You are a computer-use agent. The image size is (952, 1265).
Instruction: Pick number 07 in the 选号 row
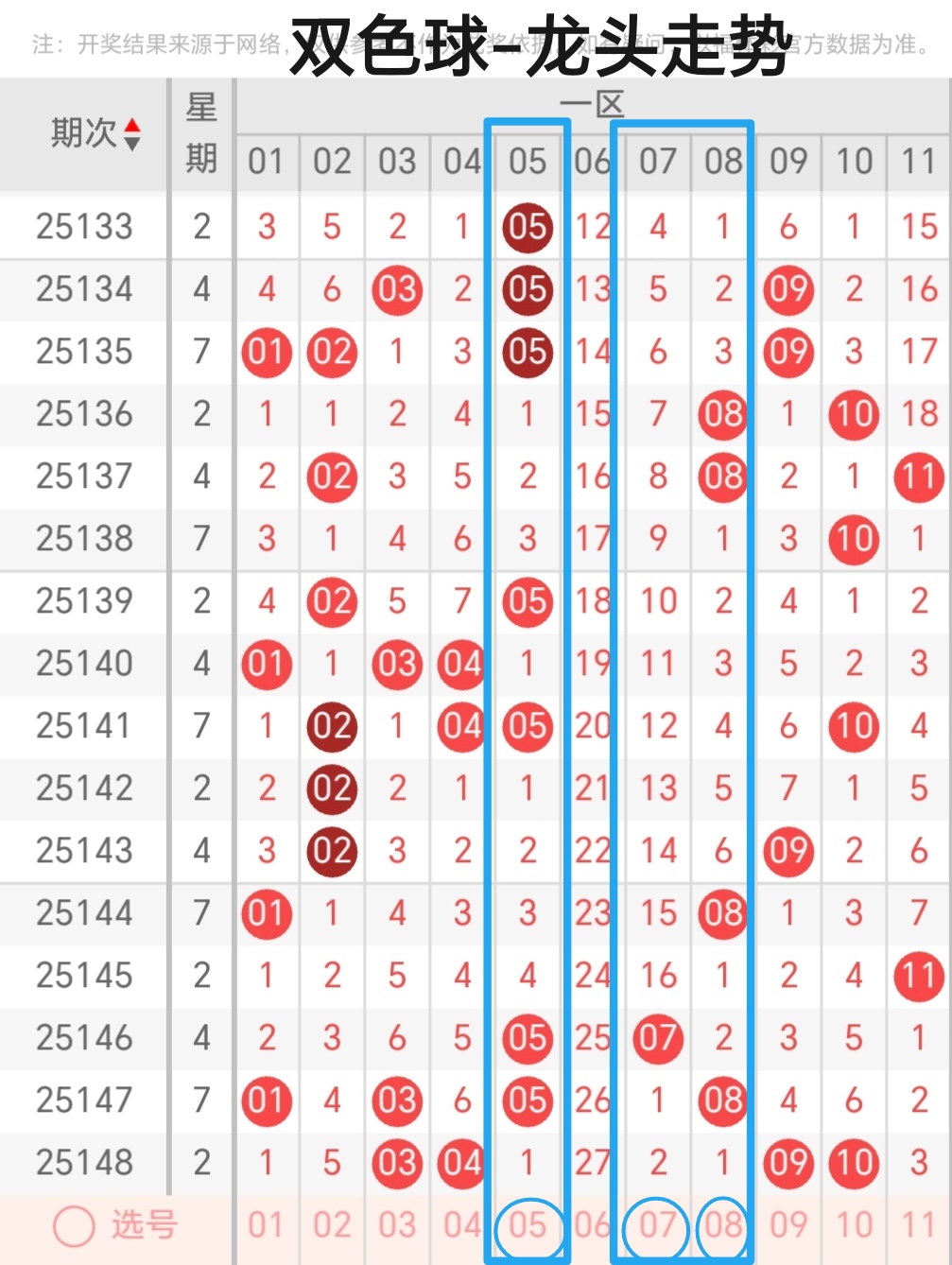(657, 1226)
